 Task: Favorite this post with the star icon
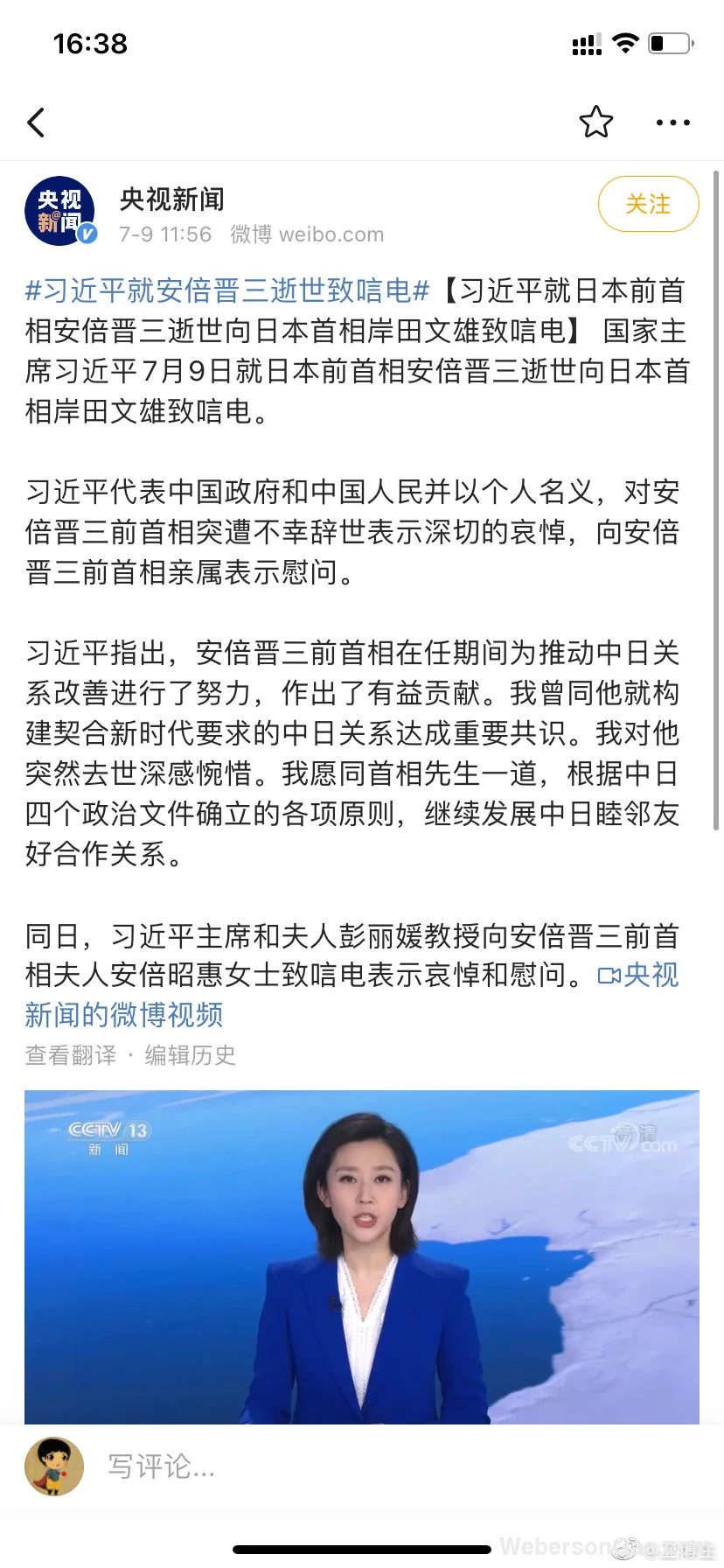pos(596,122)
